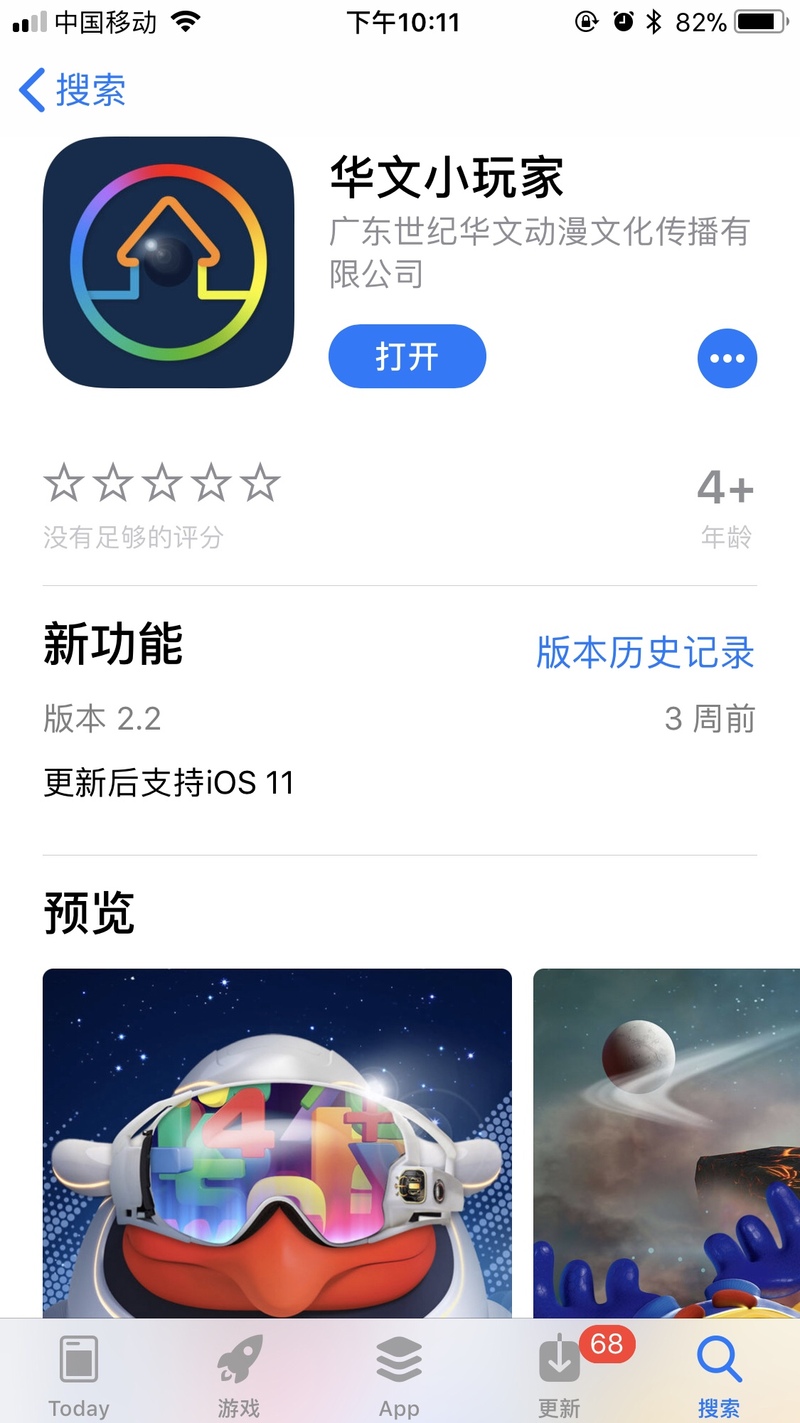
Task: Switch to the 更新 tab
Action: pyautogui.click(x=560, y=1376)
